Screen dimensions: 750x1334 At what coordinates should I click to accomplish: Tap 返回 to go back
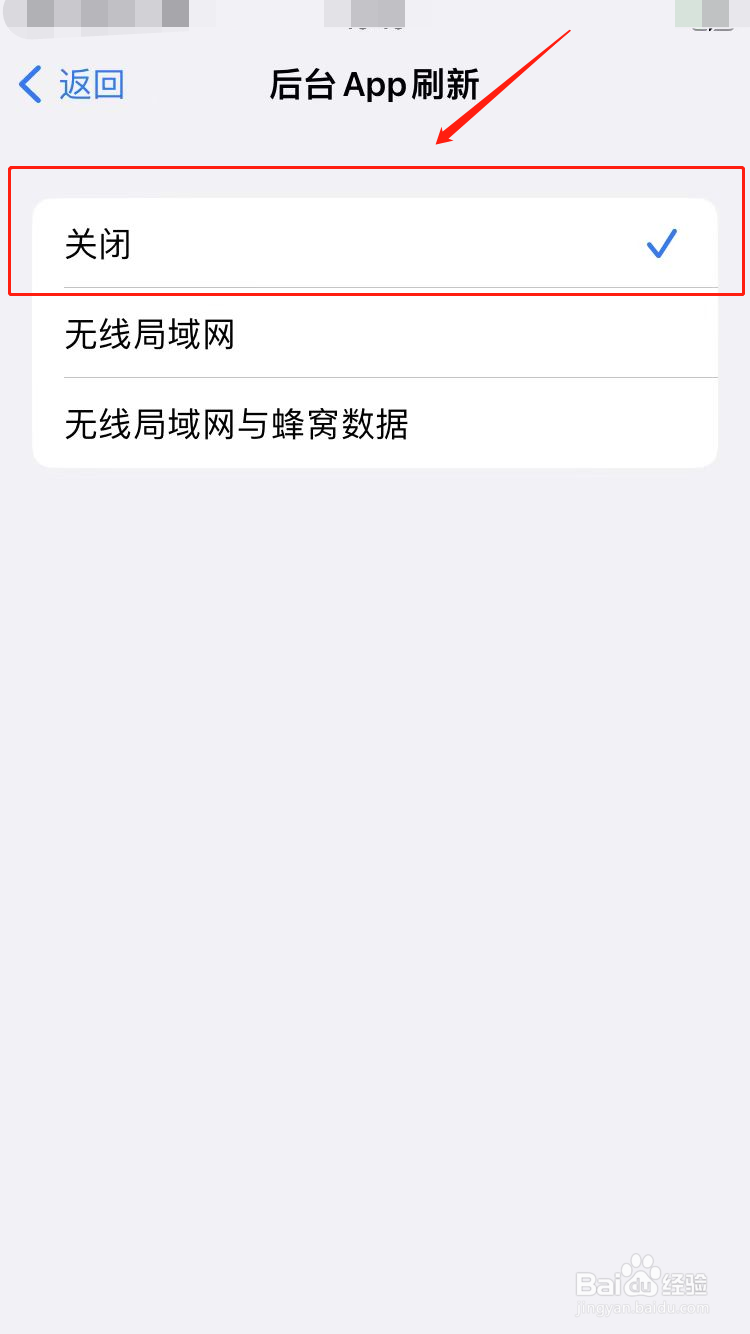tap(90, 85)
